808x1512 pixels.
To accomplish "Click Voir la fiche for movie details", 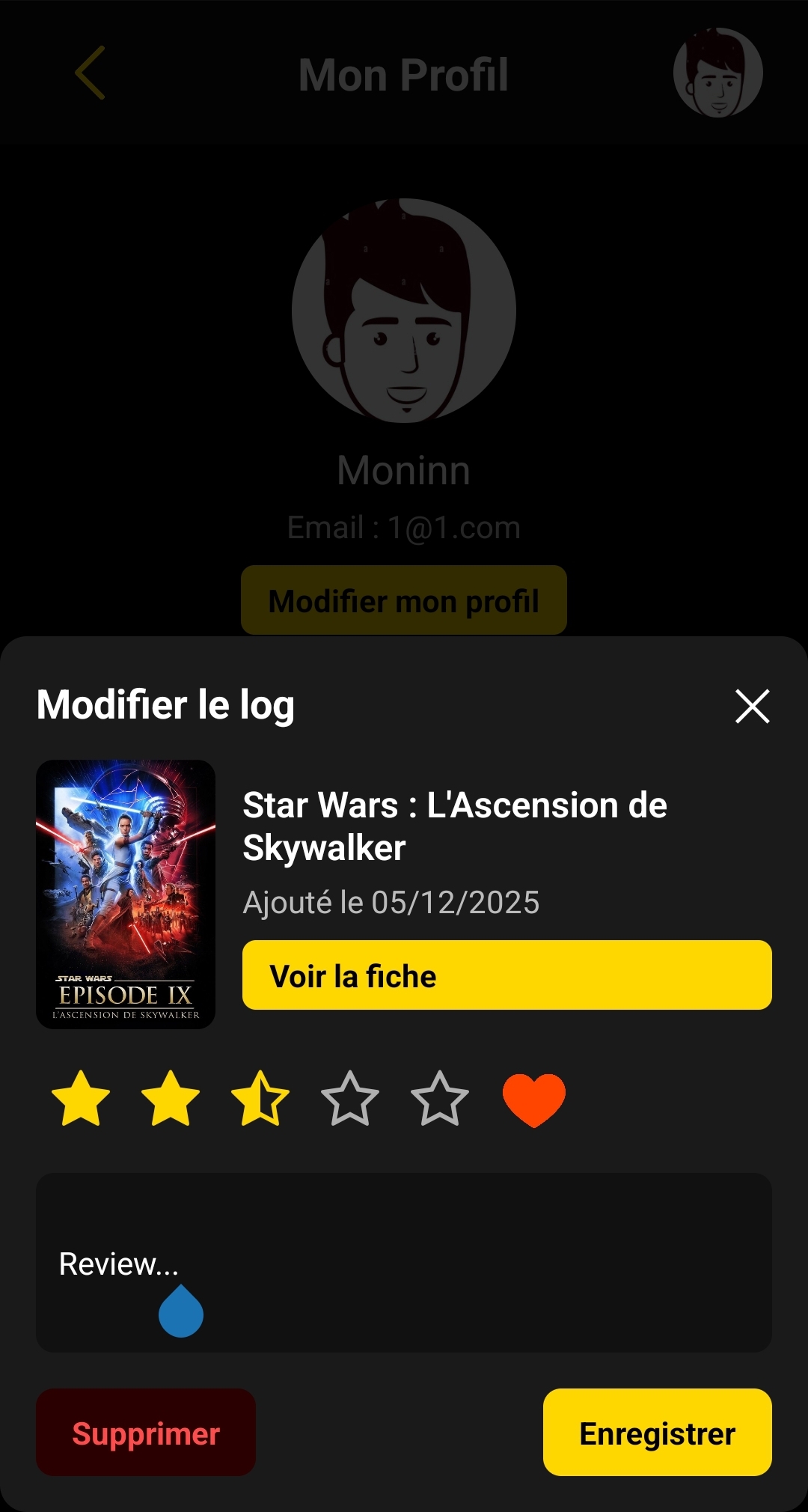I will [506, 975].
